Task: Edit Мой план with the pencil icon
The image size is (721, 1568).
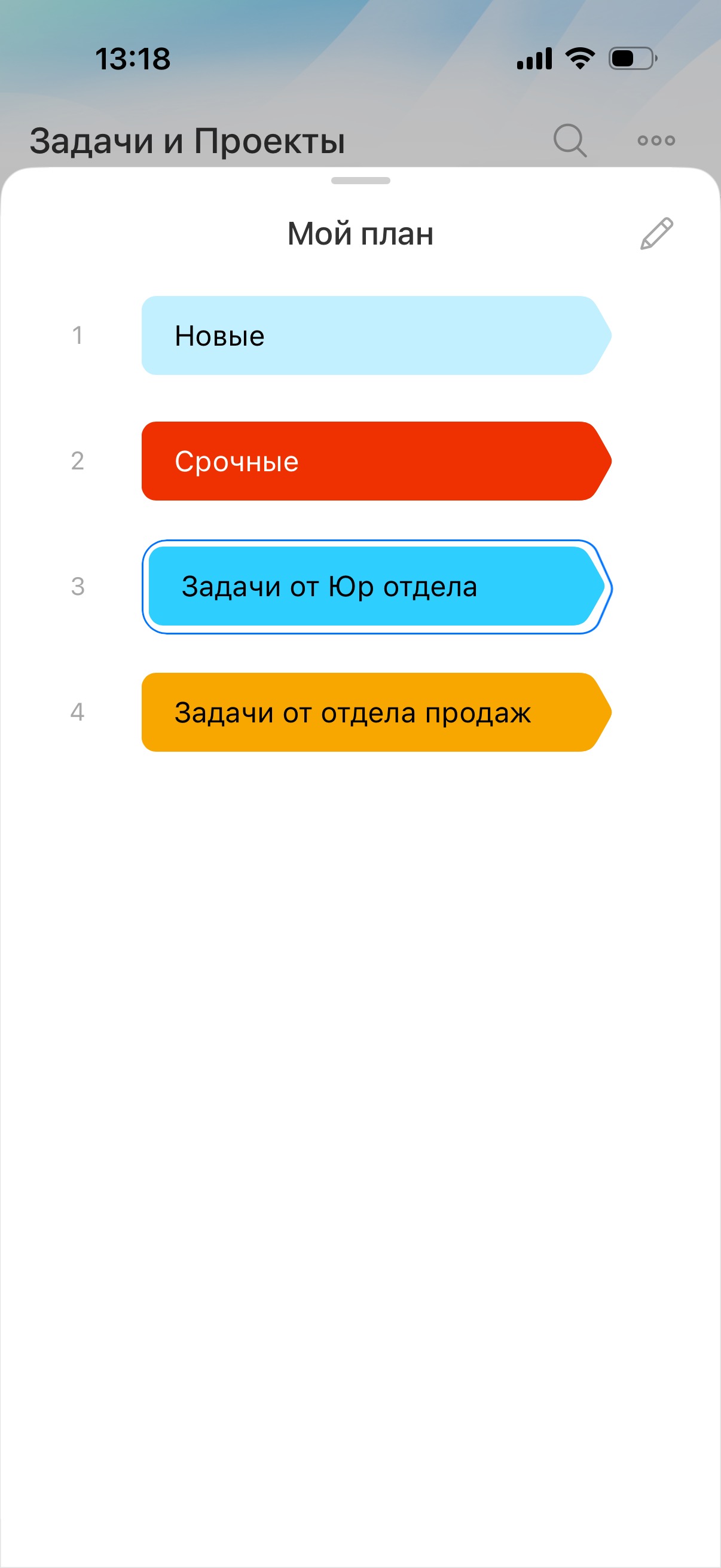Action: point(656,234)
